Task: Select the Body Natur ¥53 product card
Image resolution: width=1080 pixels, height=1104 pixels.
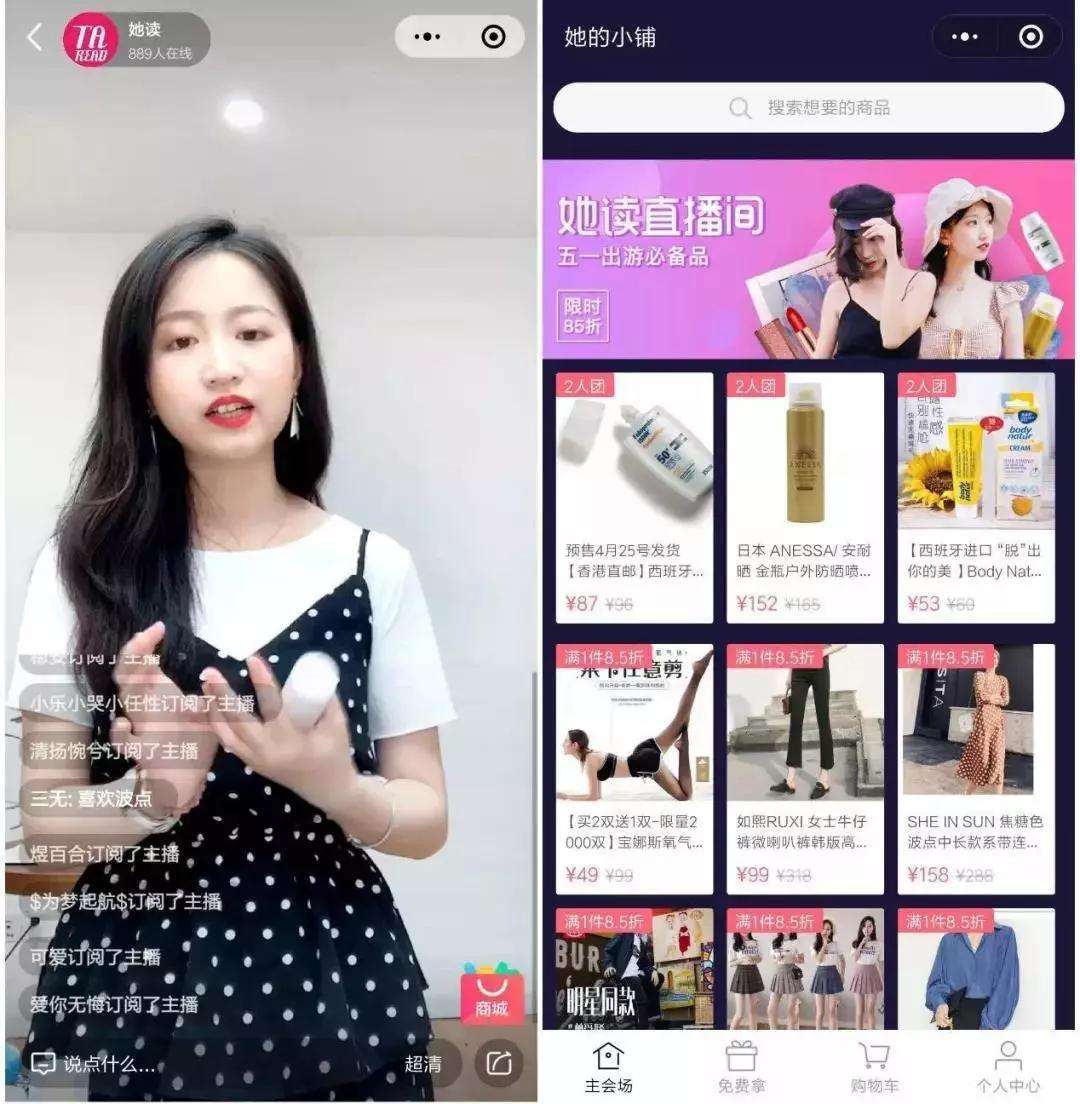Action: tap(976, 498)
